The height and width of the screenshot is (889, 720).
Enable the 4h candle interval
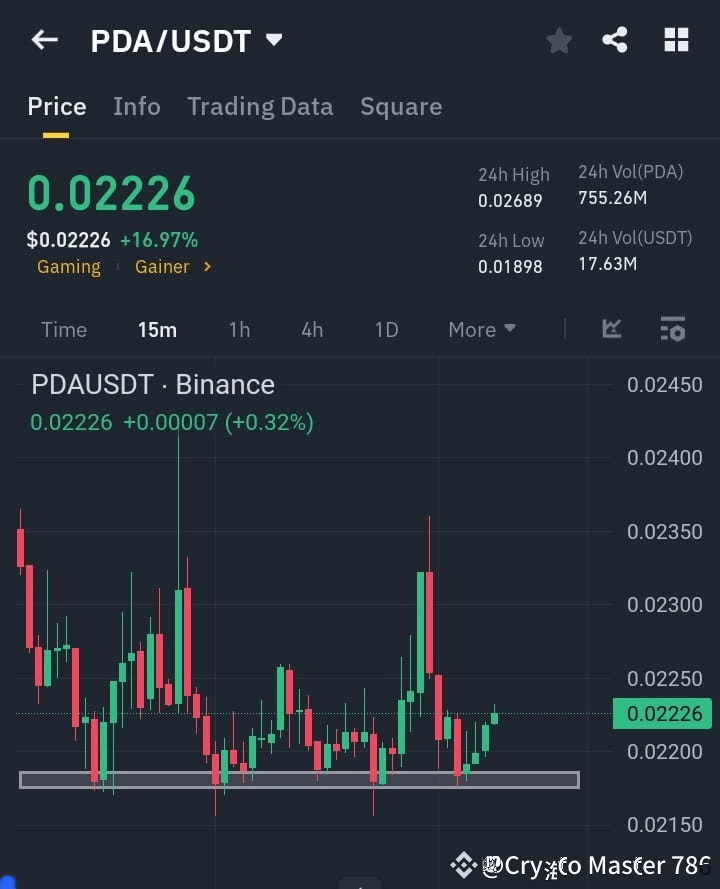pyautogui.click(x=311, y=329)
